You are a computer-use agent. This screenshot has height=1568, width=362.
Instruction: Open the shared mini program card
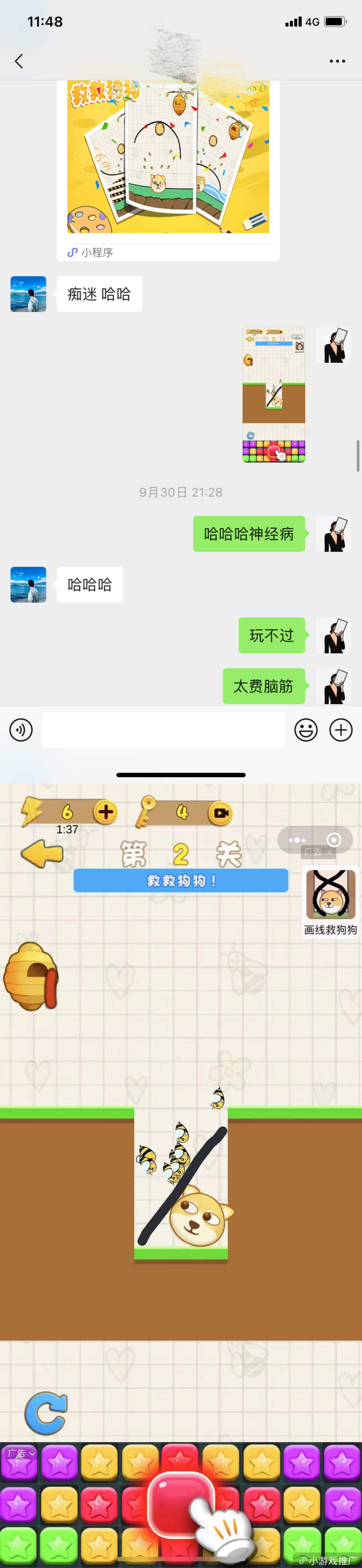168,158
